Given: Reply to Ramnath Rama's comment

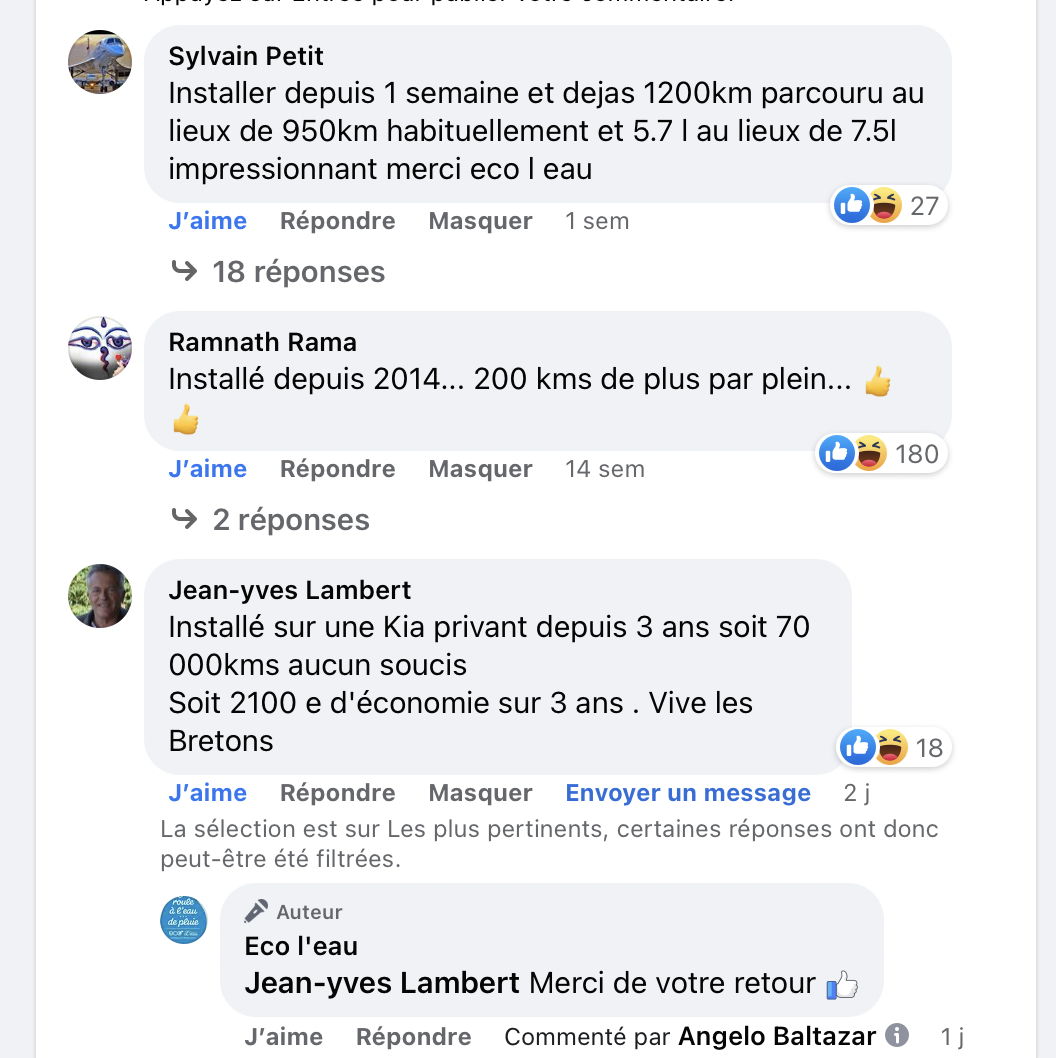Looking at the screenshot, I should click(x=337, y=469).
